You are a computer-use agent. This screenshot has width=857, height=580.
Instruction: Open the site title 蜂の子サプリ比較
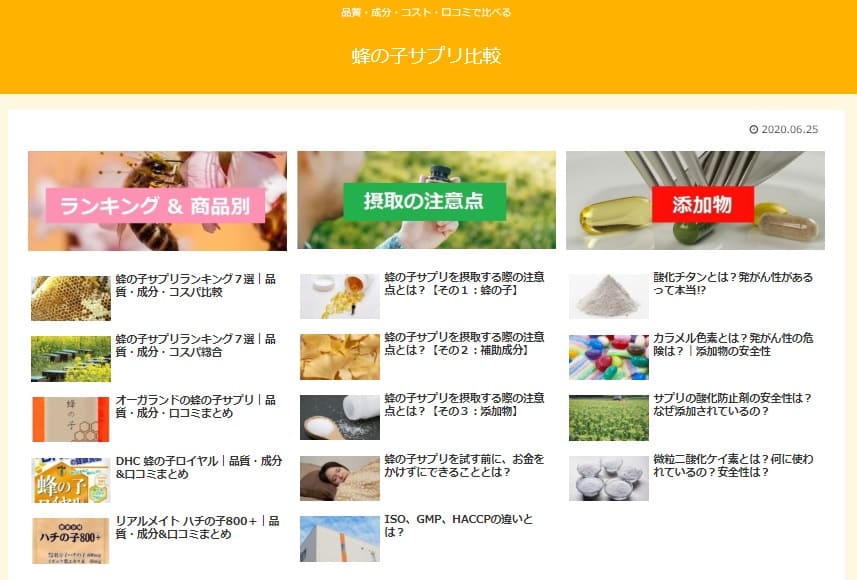[x=427, y=55]
